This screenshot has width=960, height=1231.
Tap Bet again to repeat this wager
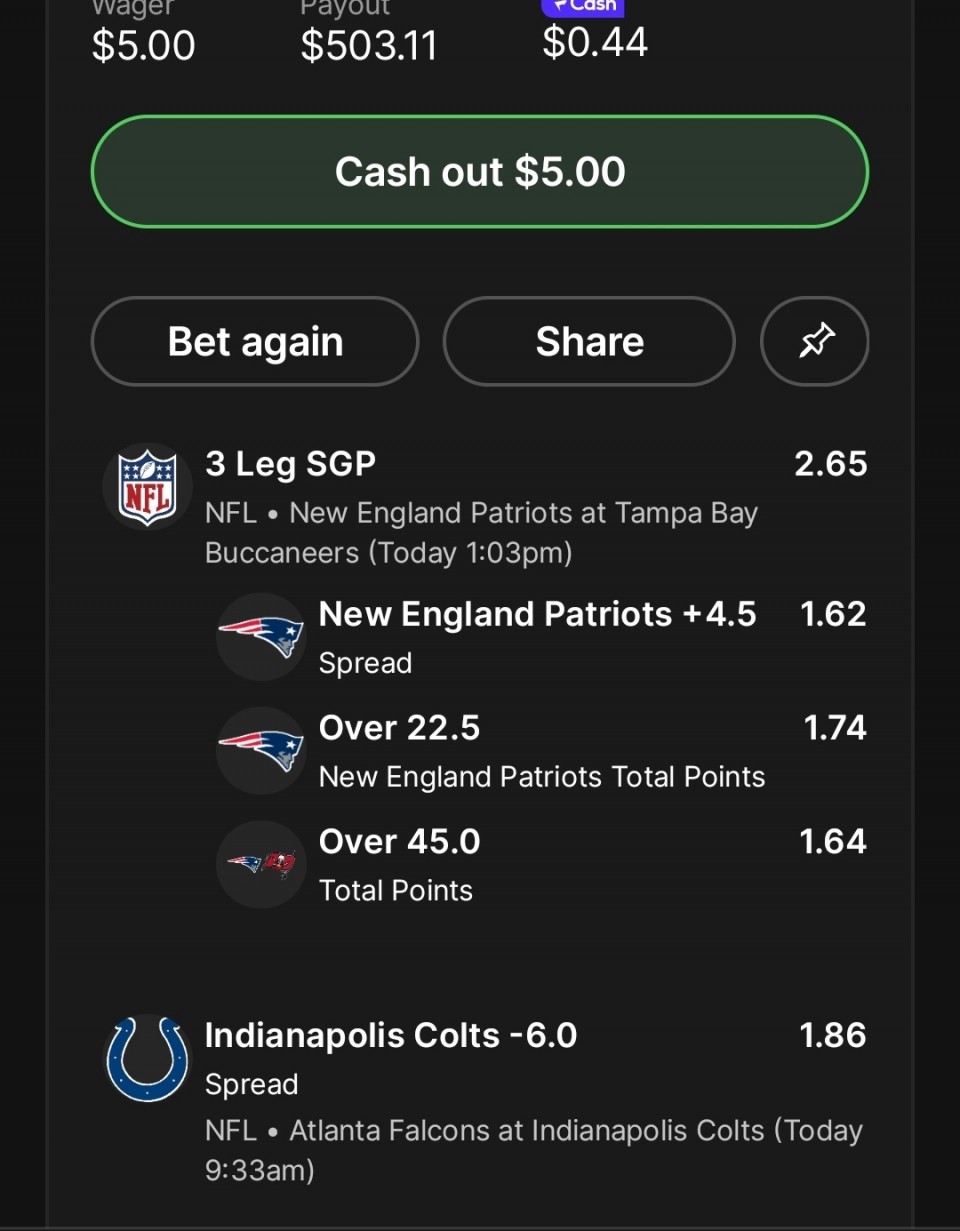coord(255,342)
